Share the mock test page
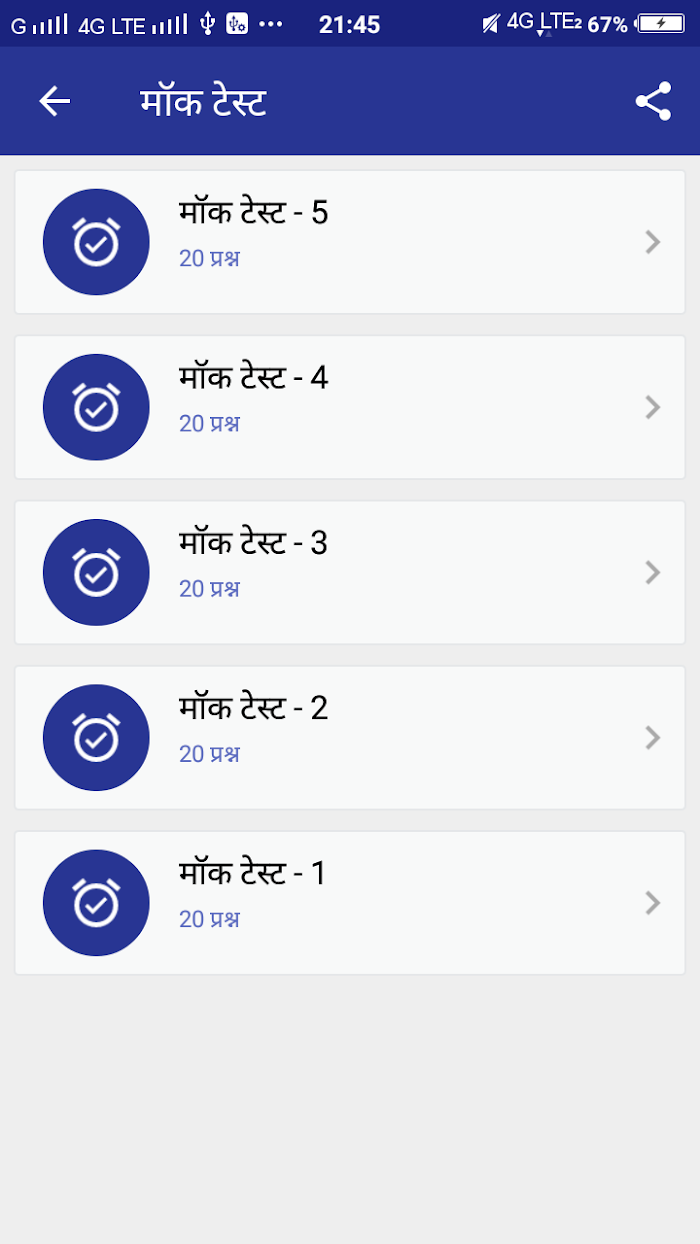This screenshot has height=1244, width=700. (x=653, y=101)
